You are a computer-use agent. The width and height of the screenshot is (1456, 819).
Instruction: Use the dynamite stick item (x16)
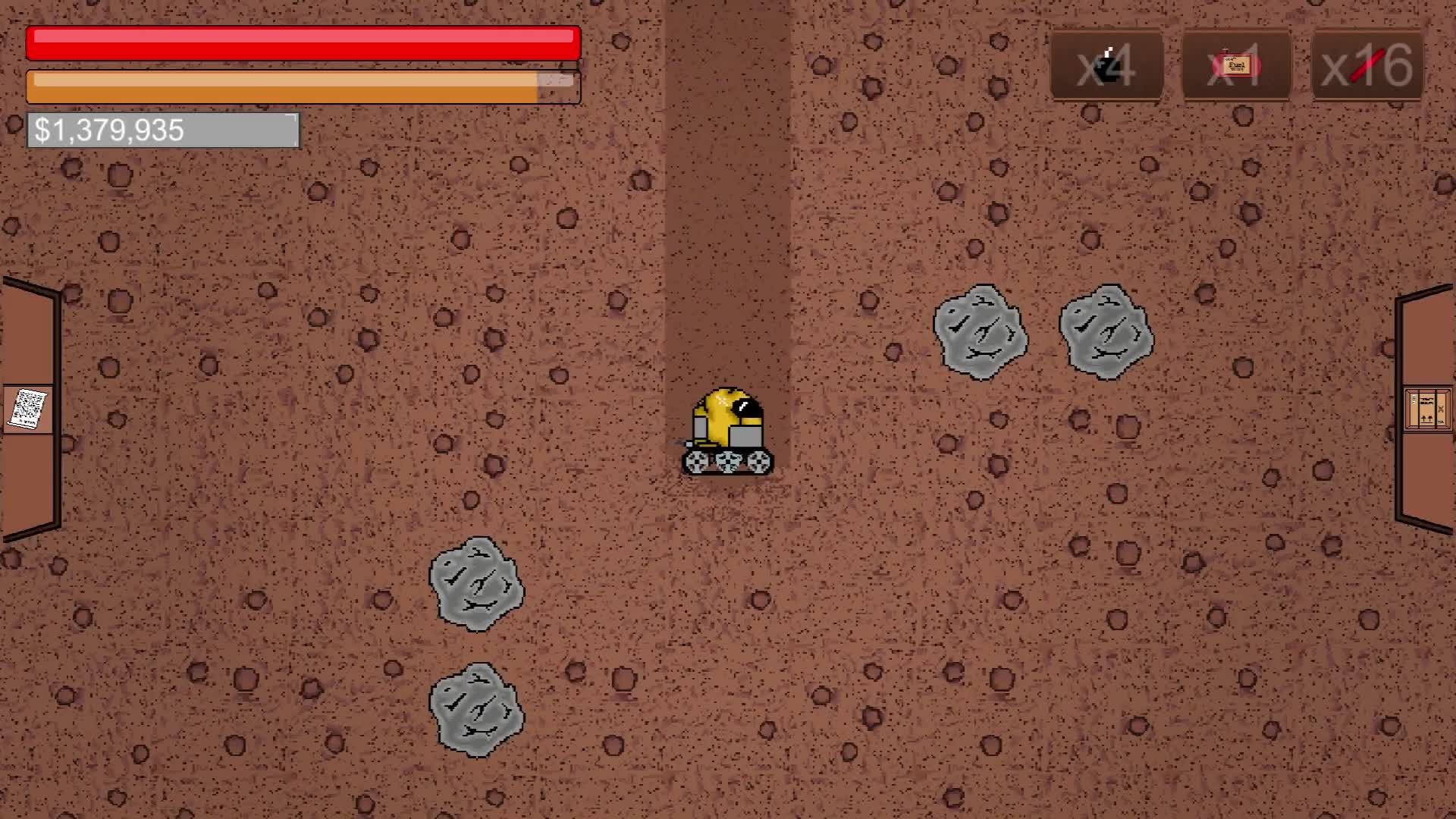tap(1367, 66)
